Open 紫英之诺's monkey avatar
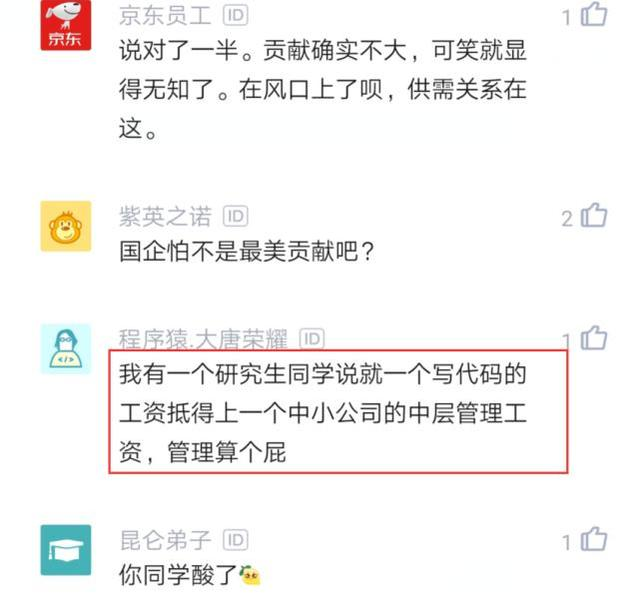Screen dimensions: 640x605 (66, 226)
